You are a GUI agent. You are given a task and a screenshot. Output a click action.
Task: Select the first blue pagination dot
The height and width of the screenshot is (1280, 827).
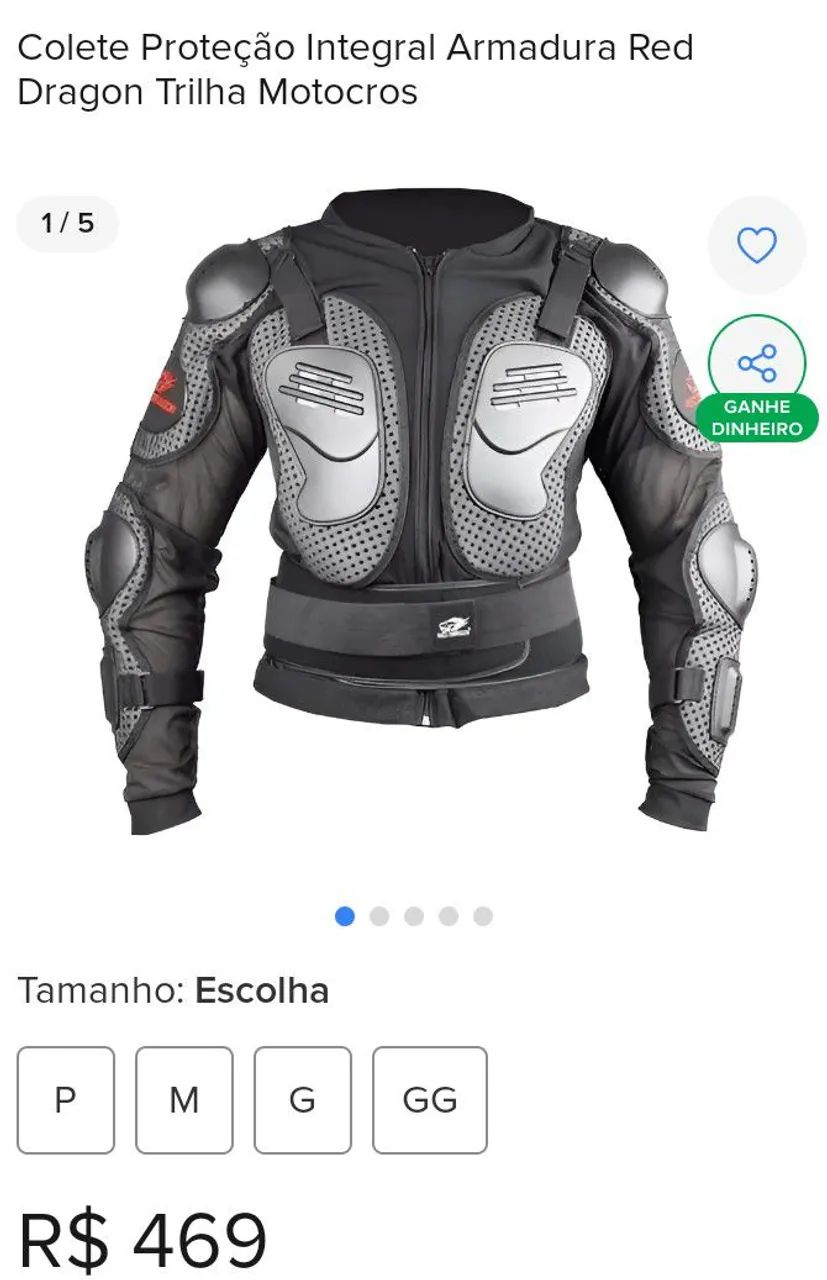coord(345,913)
